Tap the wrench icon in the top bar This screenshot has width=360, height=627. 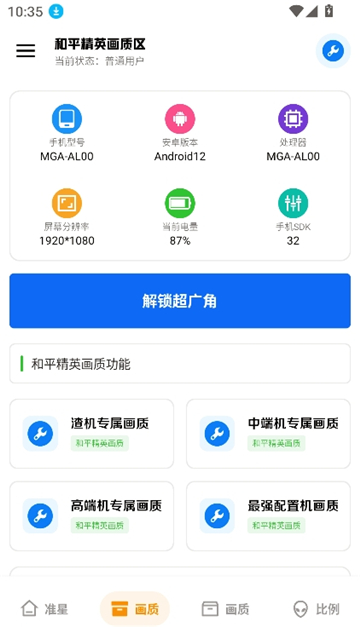click(333, 51)
